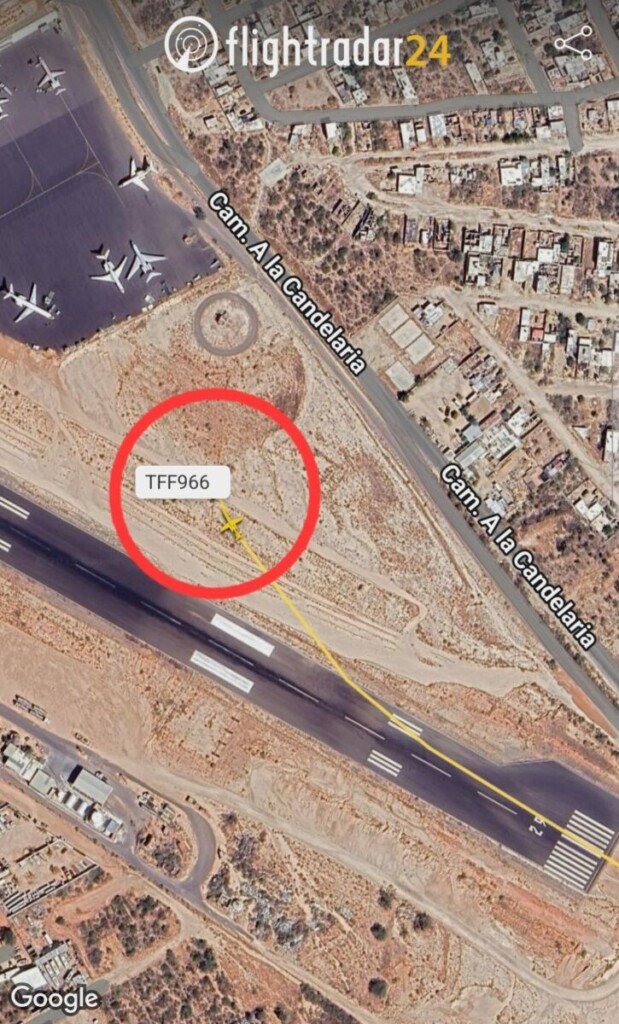Share this flight map view
Viewport: 619px width, 1024px height.
pyautogui.click(x=573, y=44)
